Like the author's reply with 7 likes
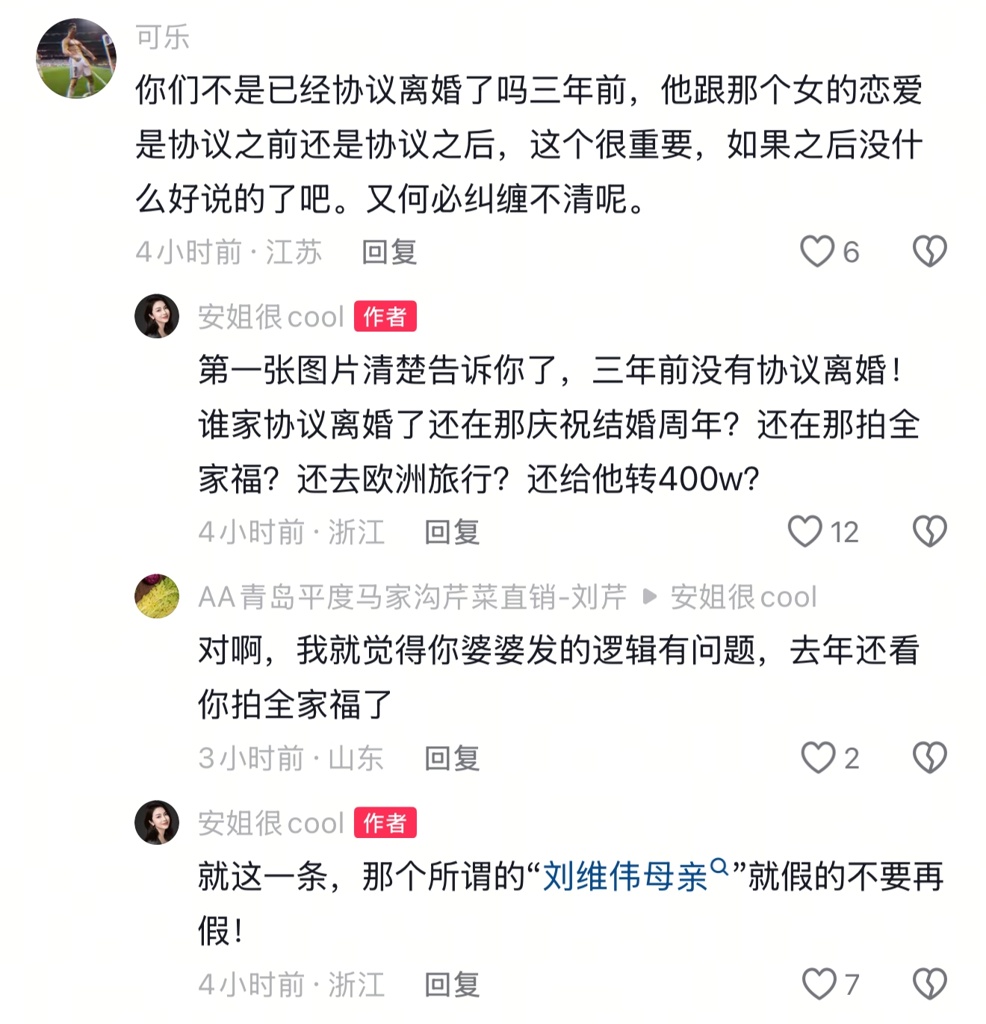986x1024 pixels. (x=817, y=984)
